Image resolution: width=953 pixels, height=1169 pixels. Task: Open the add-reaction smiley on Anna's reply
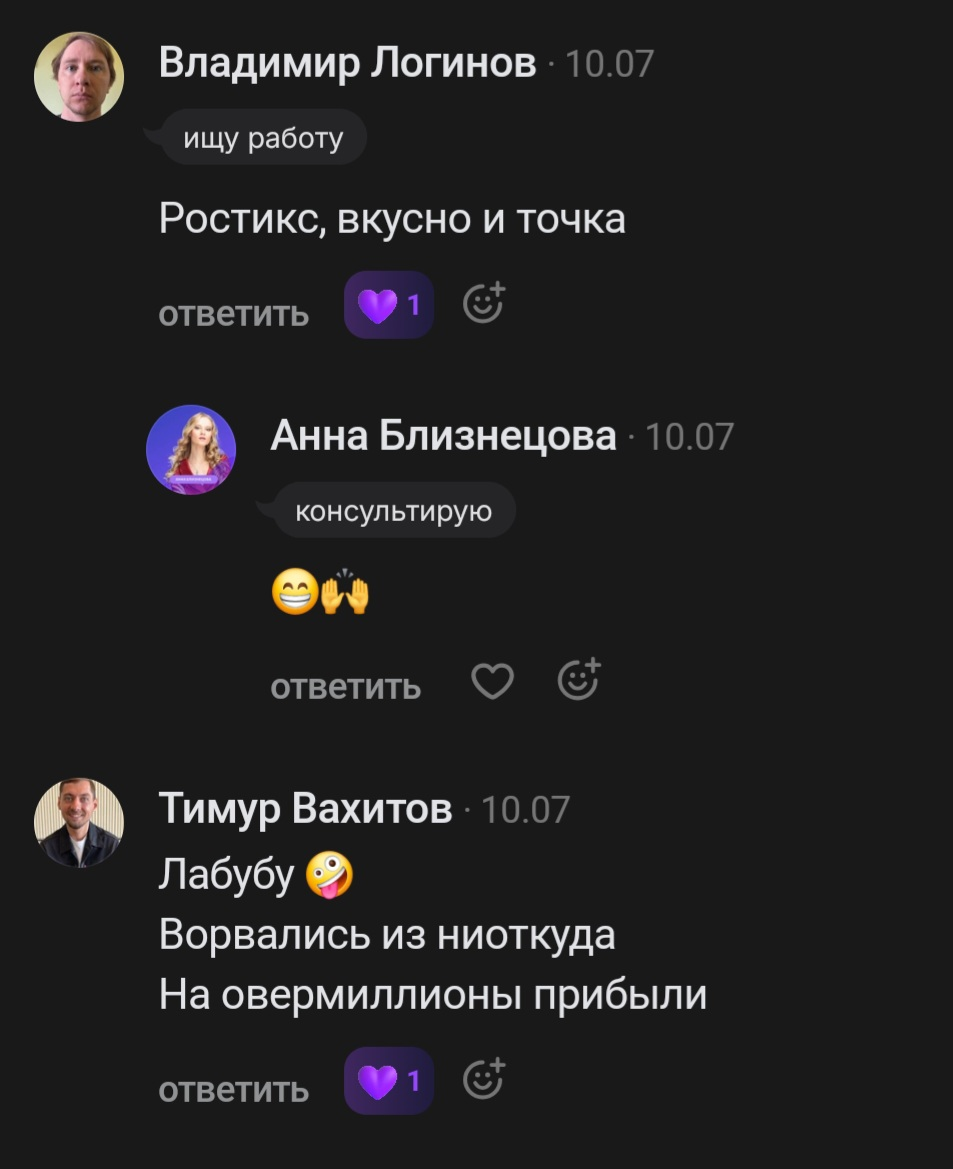(x=578, y=679)
